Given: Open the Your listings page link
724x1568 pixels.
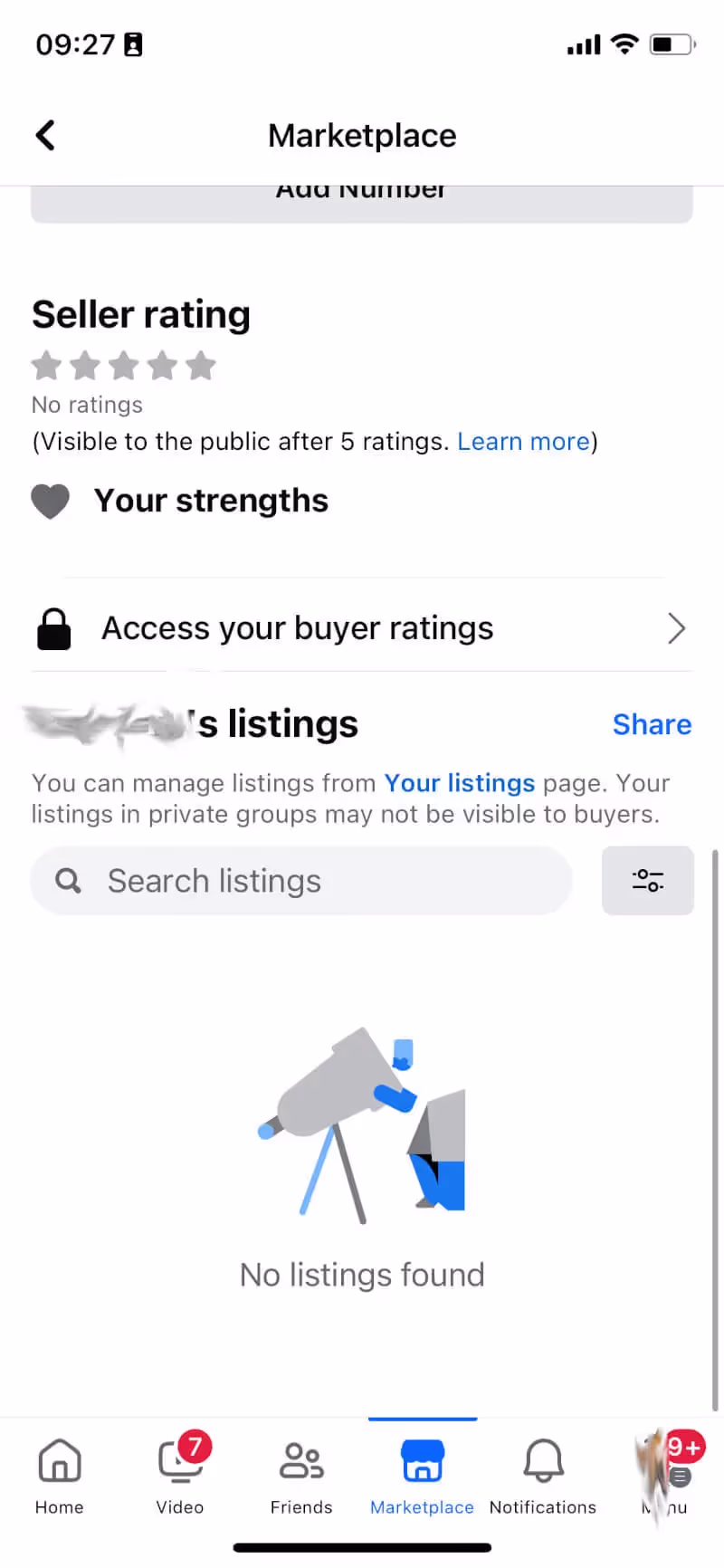Looking at the screenshot, I should point(460,783).
